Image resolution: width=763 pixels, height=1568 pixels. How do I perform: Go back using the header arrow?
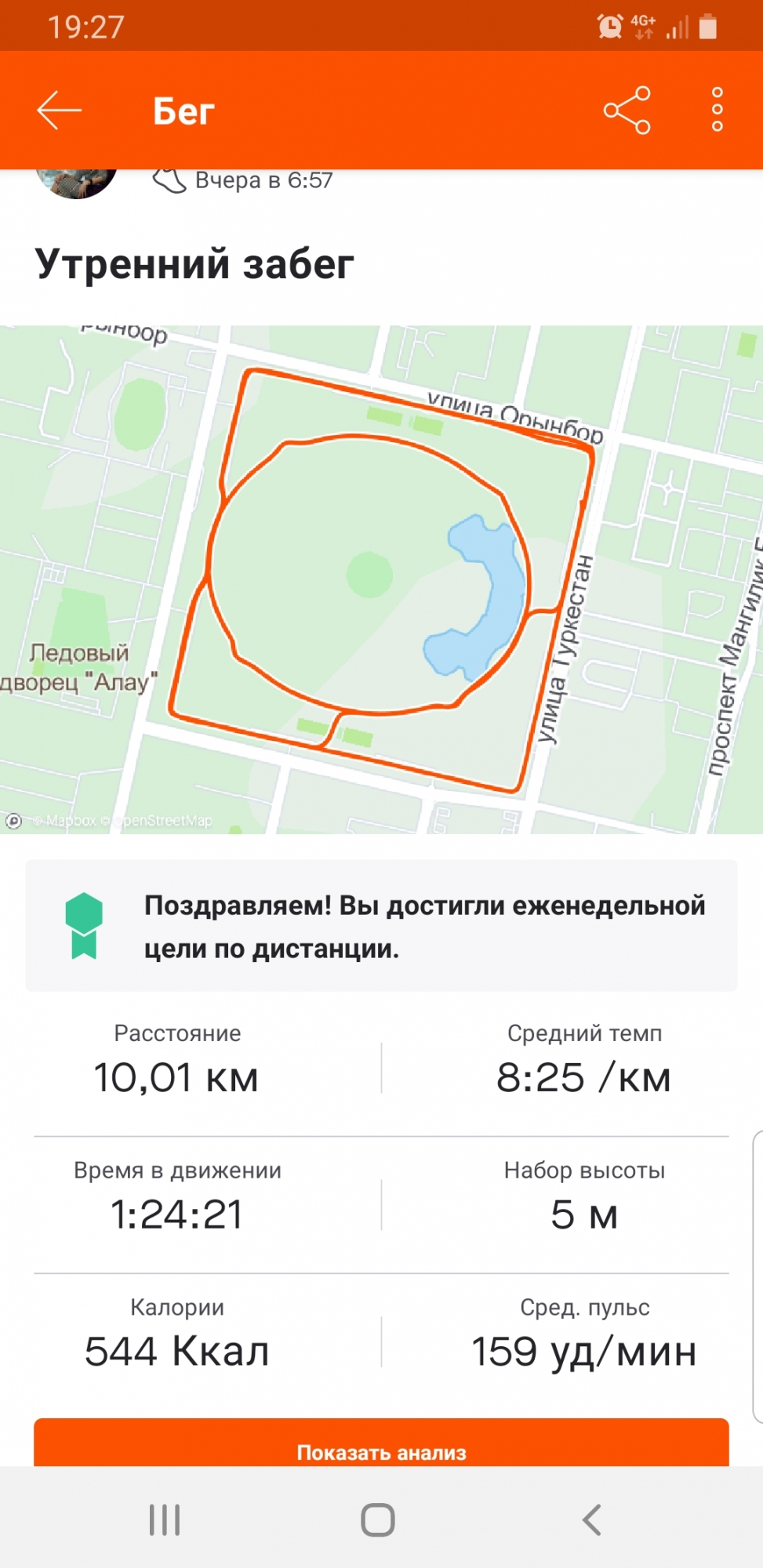(x=59, y=111)
